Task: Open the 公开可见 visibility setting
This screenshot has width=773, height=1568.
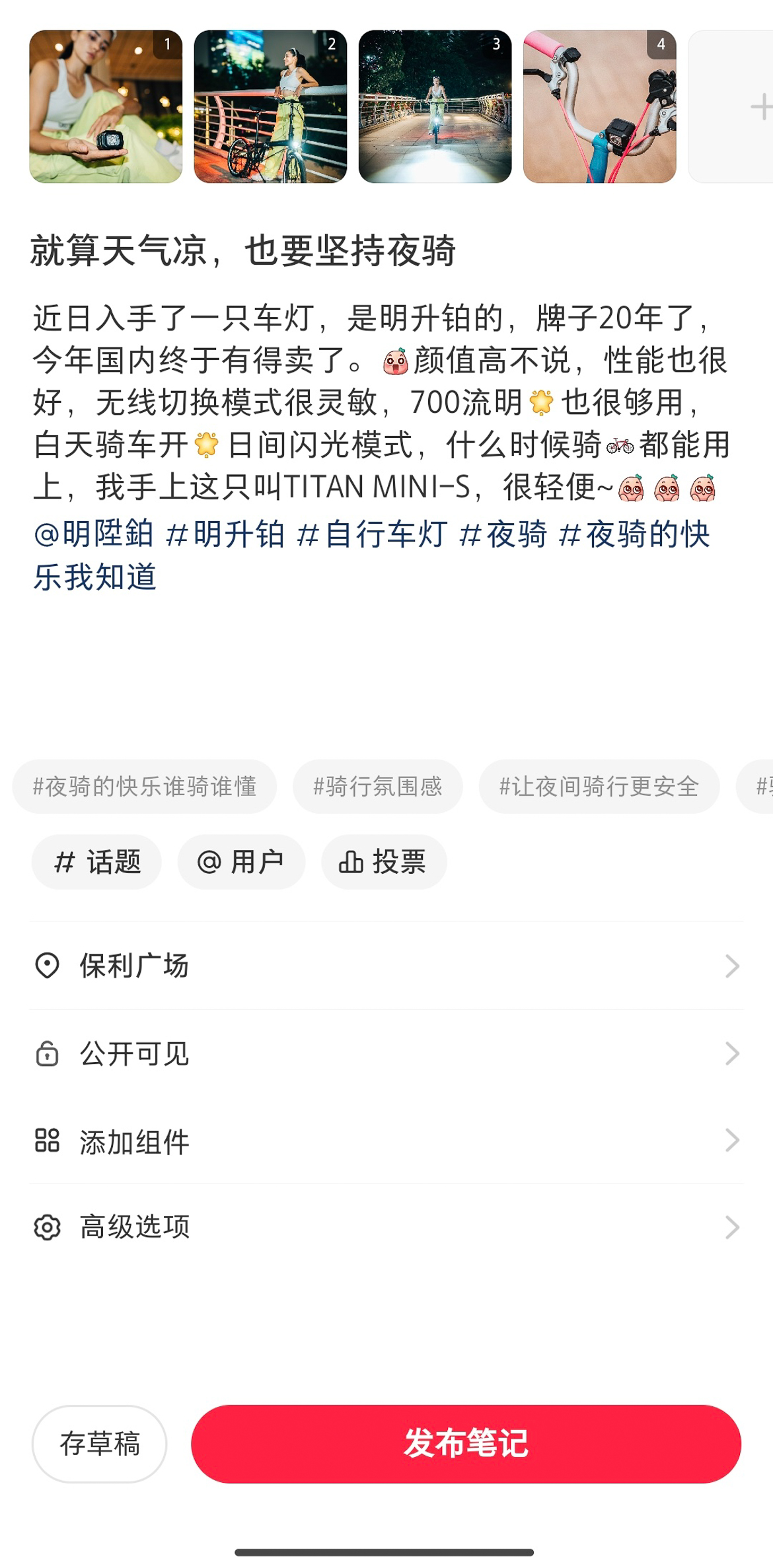Action: pyautogui.click(x=386, y=1053)
